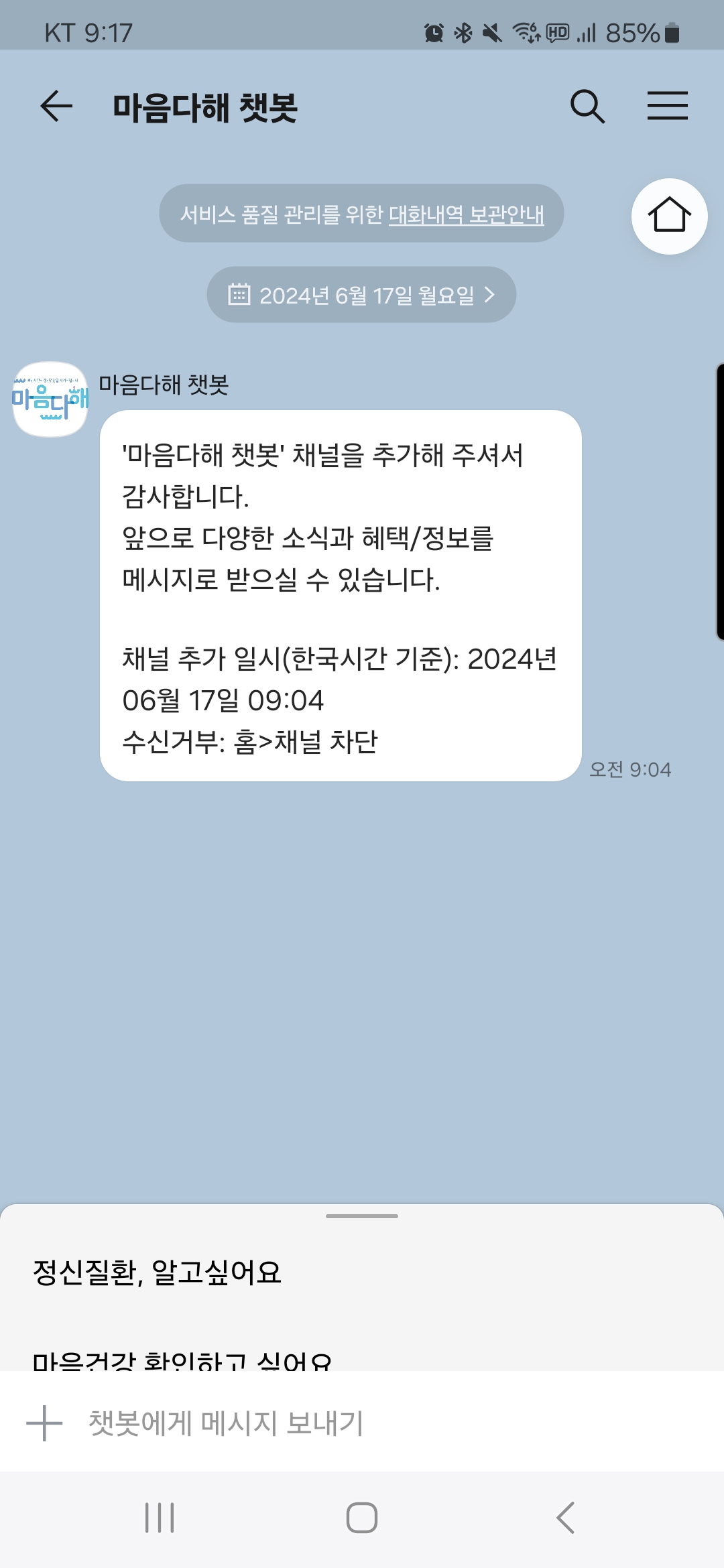Expand the chatbot menu handle
This screenshot has width=724, height=1568.
click(362, 1216)
